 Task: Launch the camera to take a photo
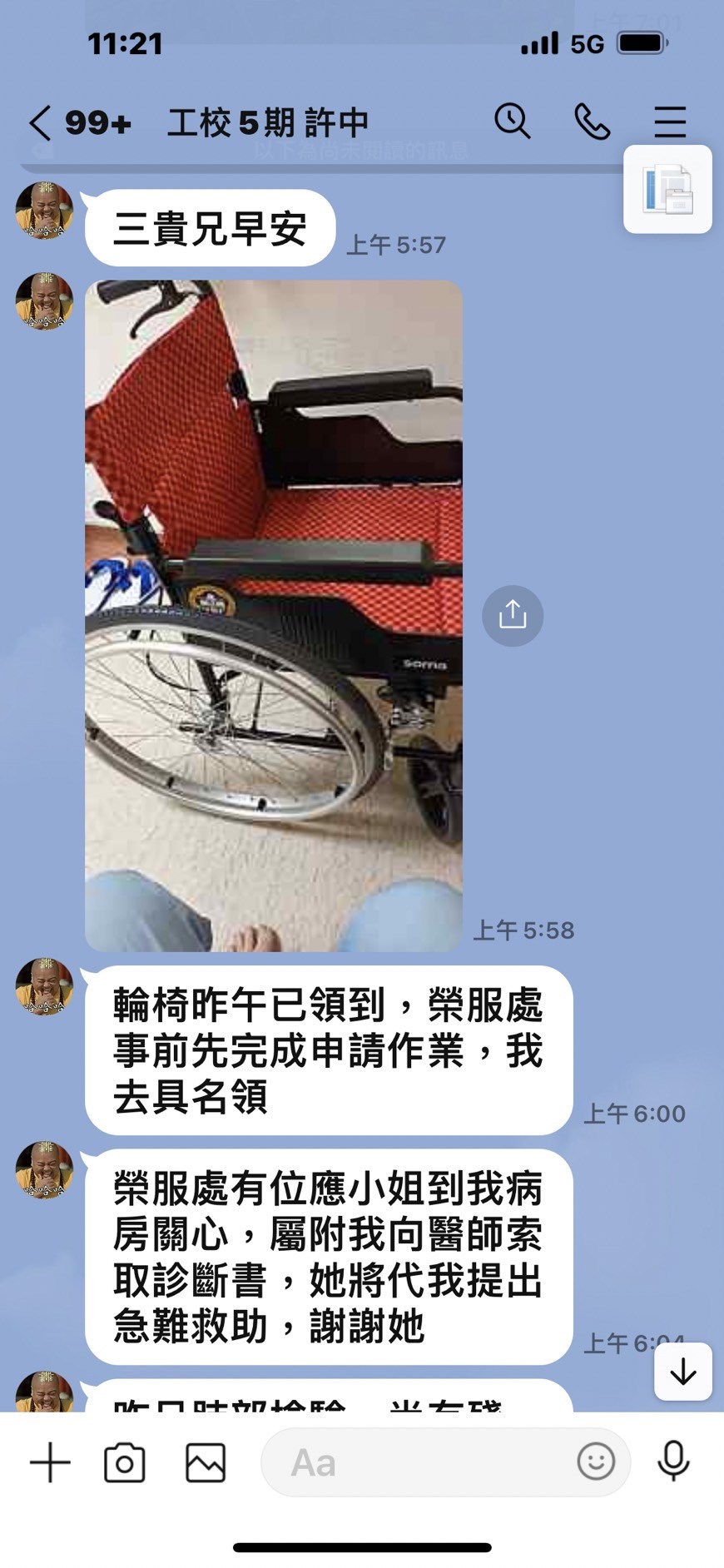click(x=125, y=1462)
